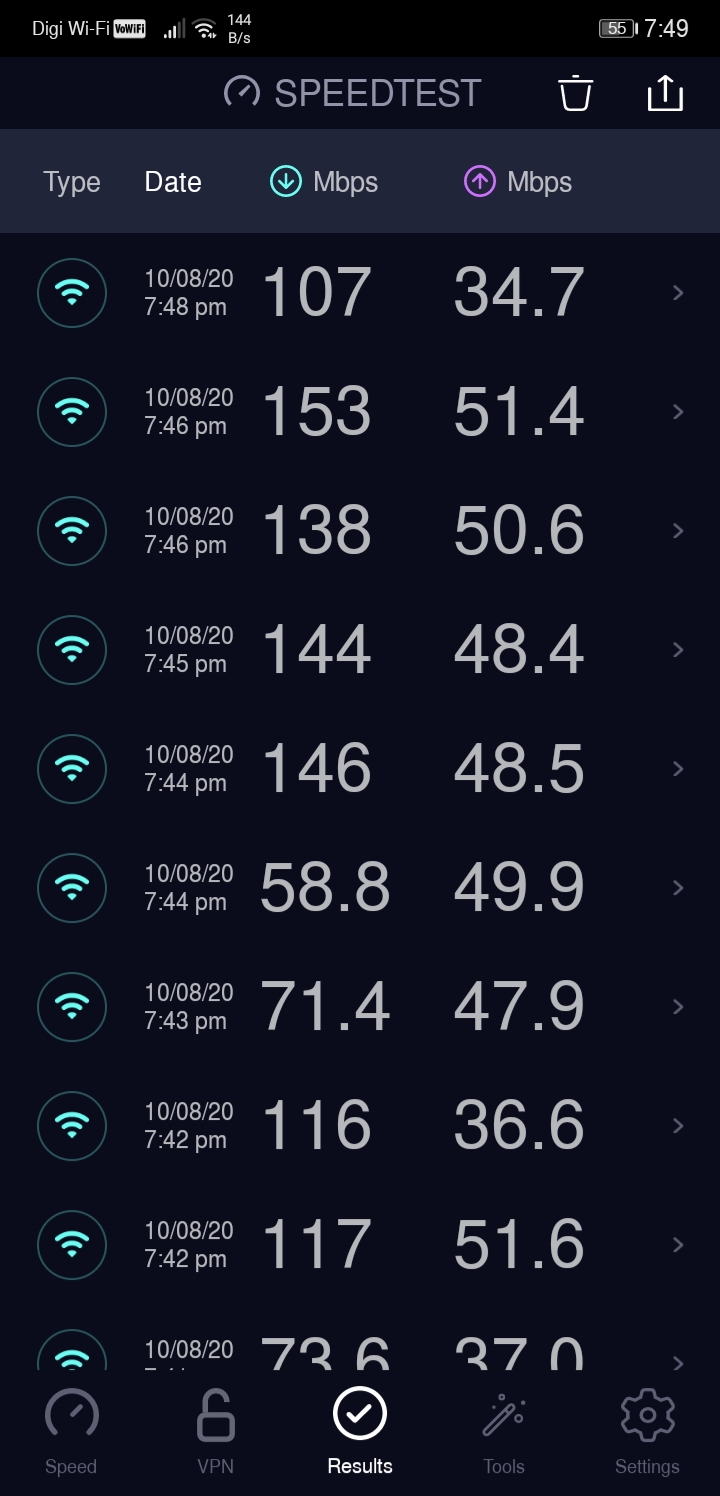The width and height of the screenshot is (720, 1496).
Task: Open the result showing 153 Mbps download
Action: [x=360, y=412]
